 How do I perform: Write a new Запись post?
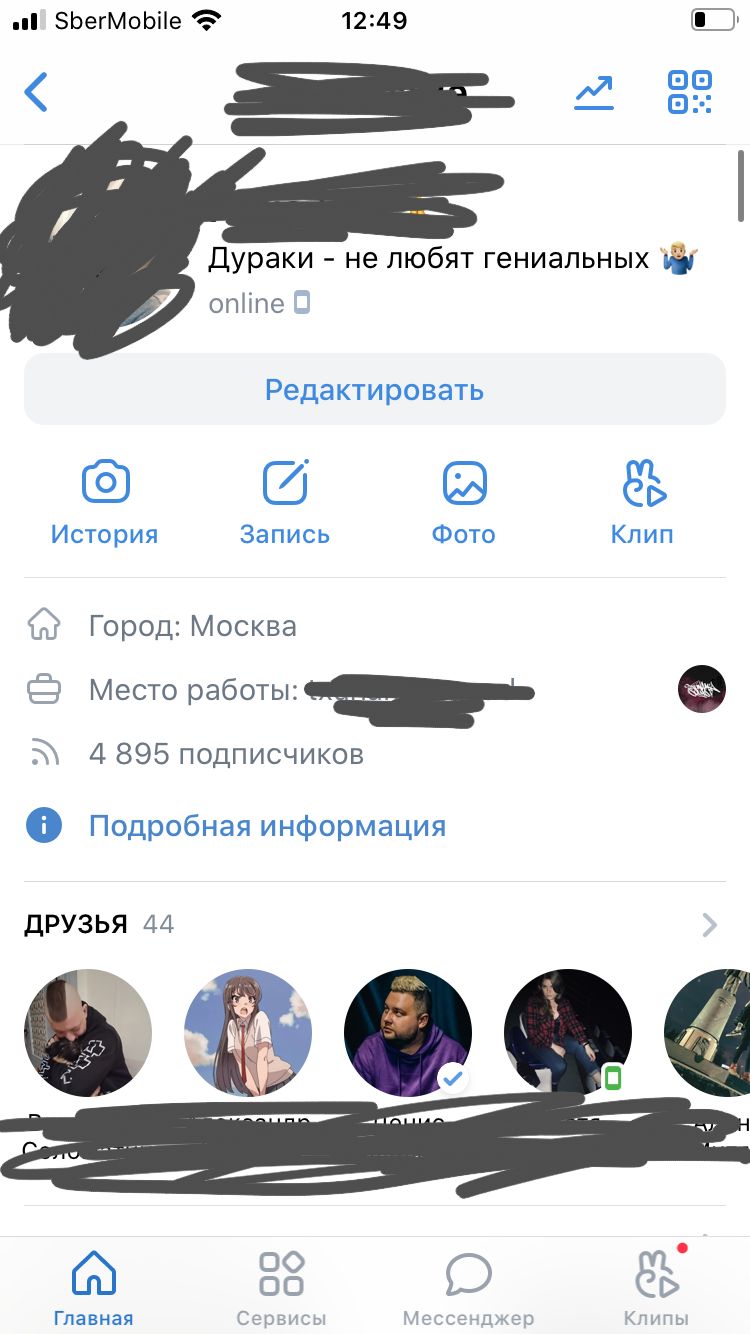pos(285,502)
